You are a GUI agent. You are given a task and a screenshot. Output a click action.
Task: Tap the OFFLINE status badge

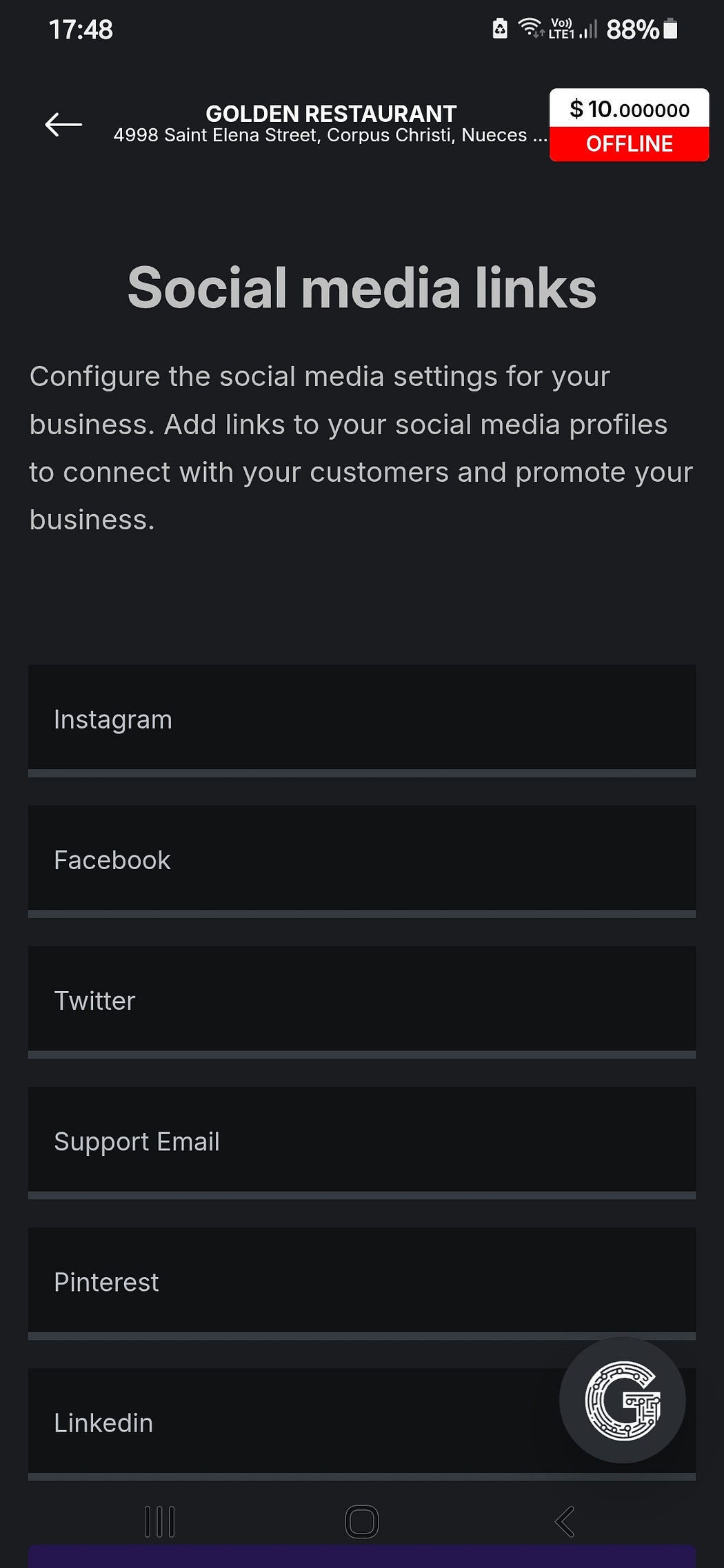(x=629, y=143)
